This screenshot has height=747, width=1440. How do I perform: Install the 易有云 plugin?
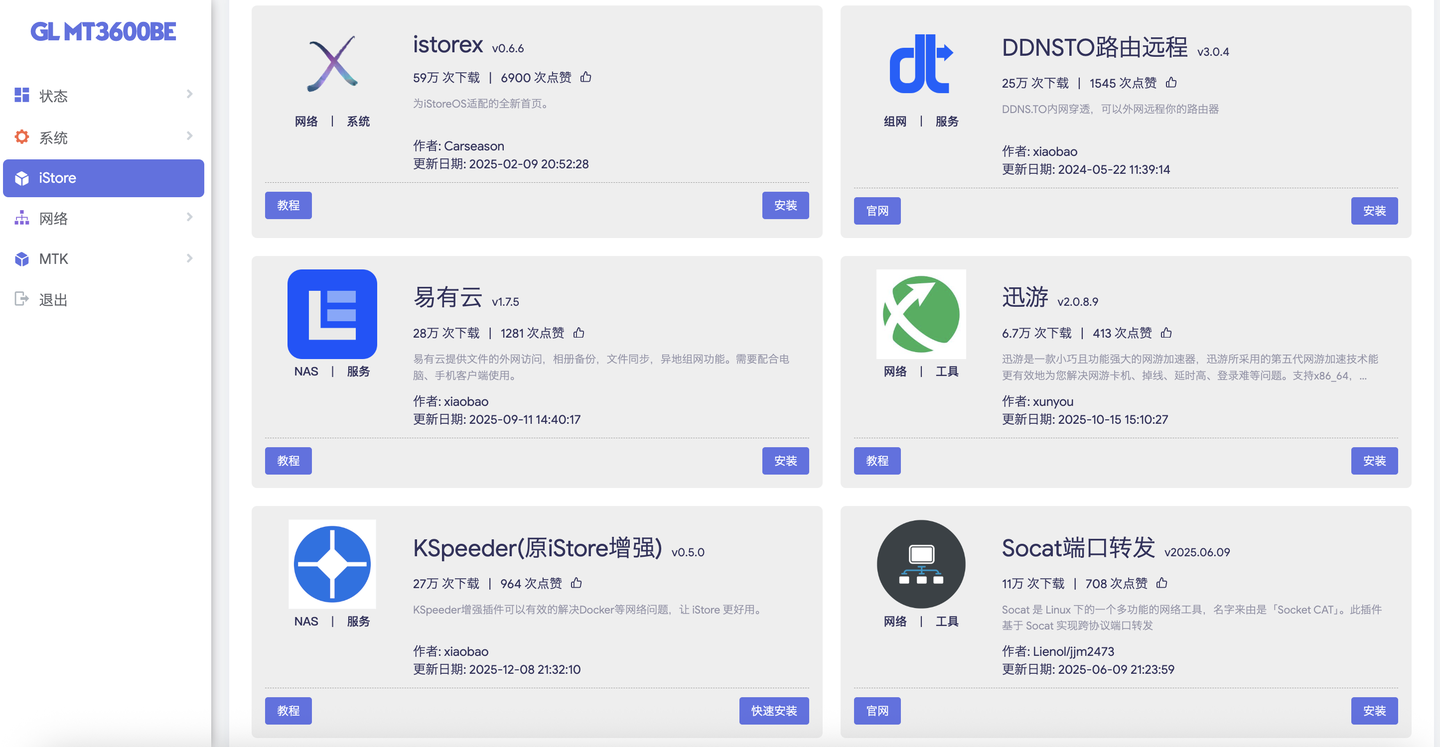tap(785, 461)
